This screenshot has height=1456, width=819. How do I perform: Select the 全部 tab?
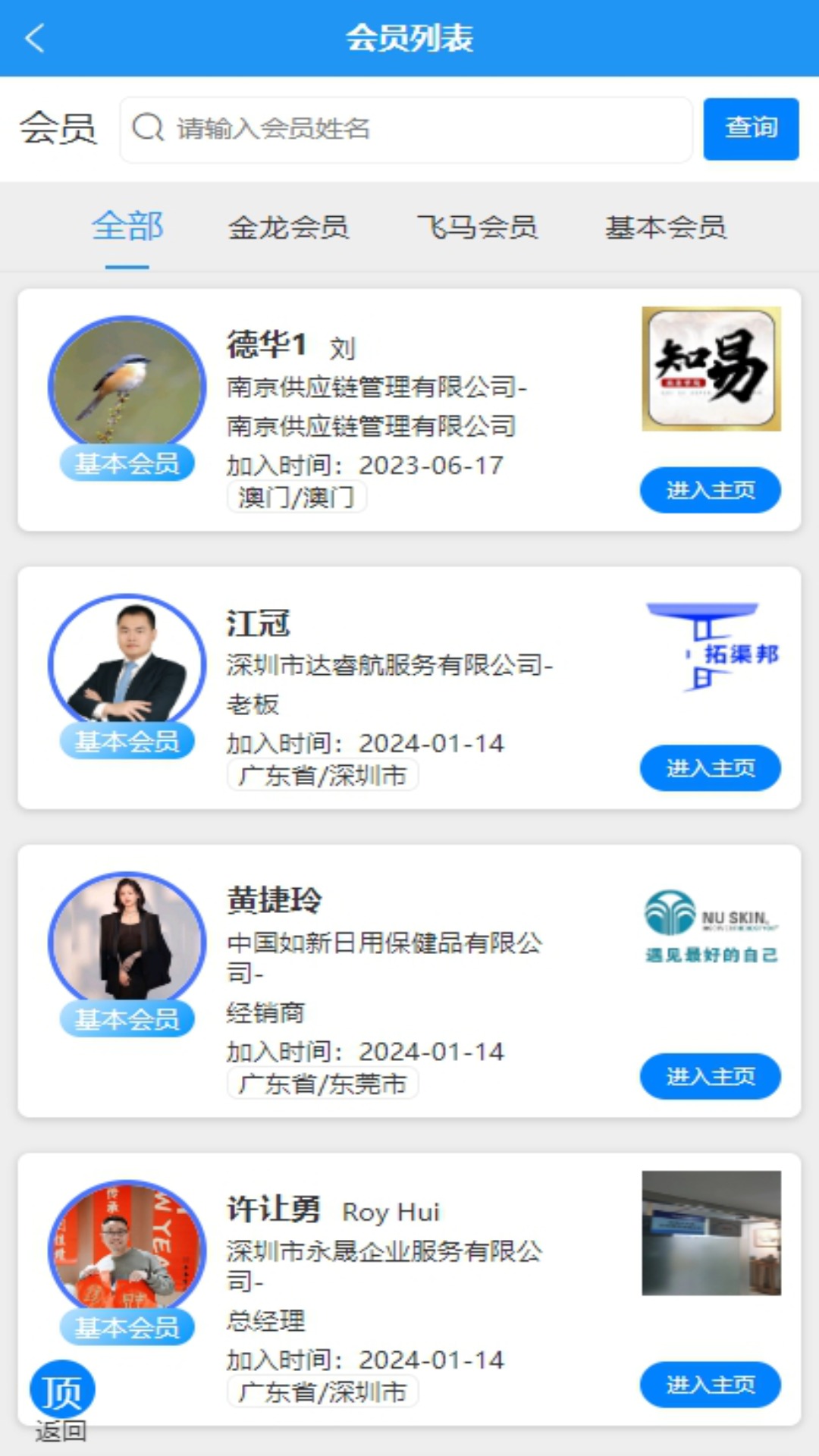(127, 227)
